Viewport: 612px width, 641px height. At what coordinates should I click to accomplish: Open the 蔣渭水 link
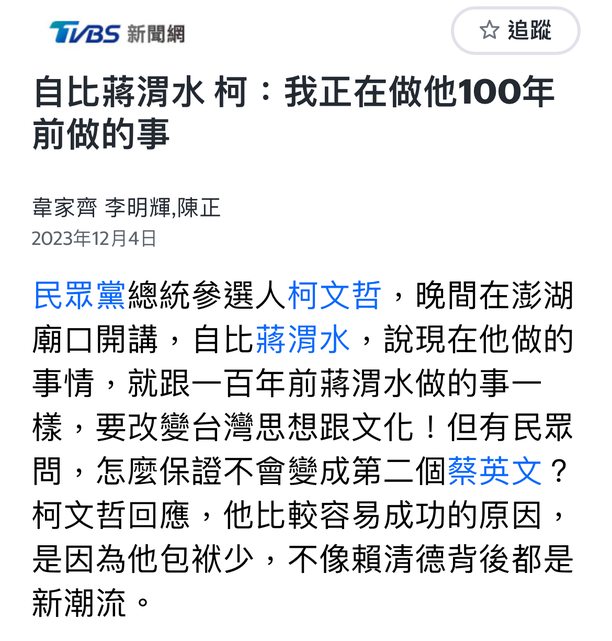point(302,340)
